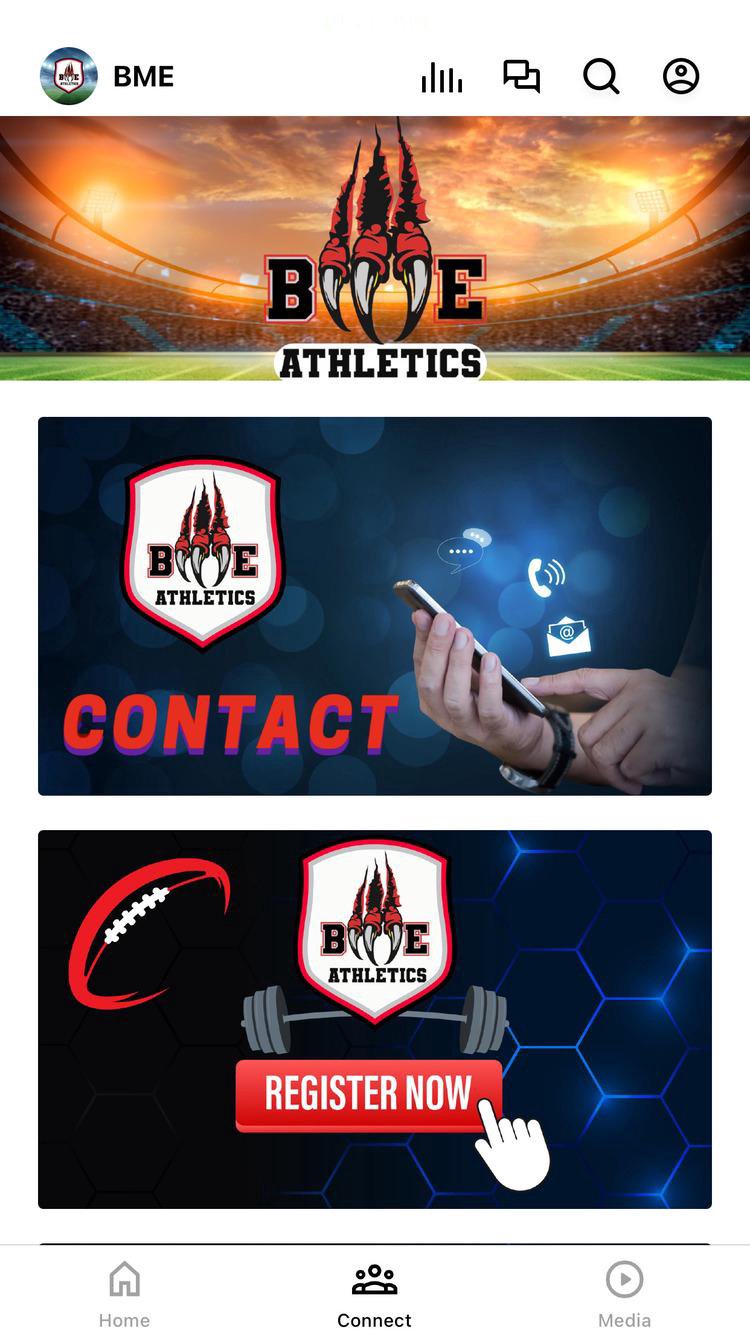Select the BME team name header
The height and width of the screenshot is (1334, 750).
coord(143,76)
